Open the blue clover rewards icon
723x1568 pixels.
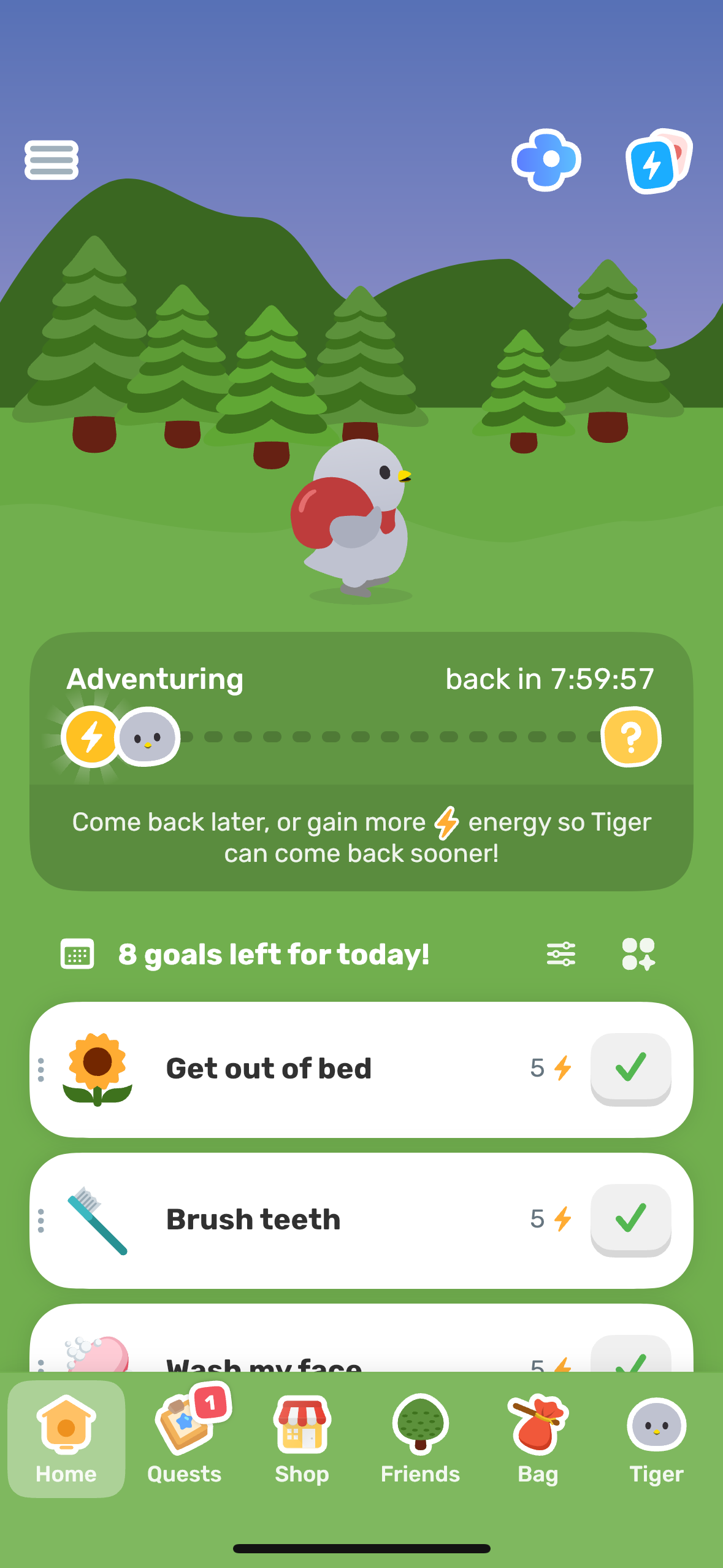[x=546, y=158]
